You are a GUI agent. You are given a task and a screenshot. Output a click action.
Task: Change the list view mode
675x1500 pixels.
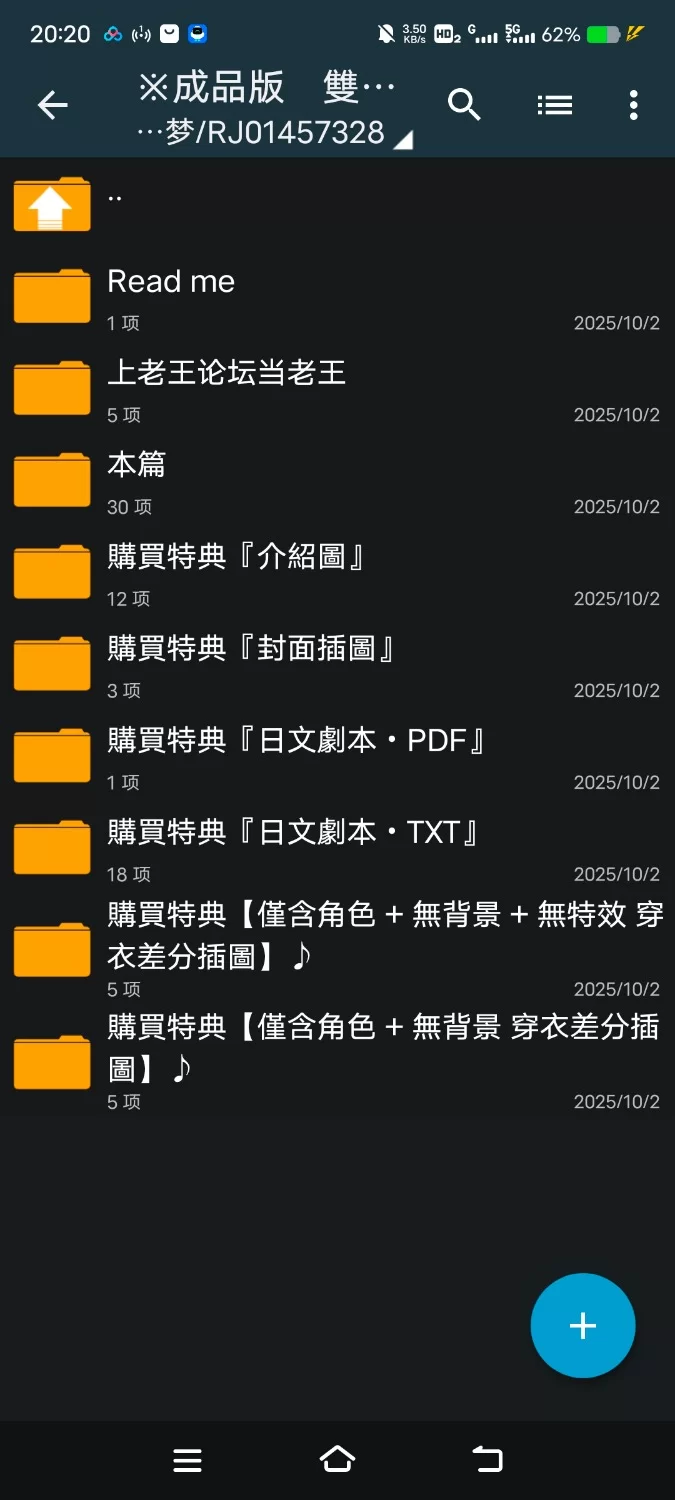(x=554, y=105)
